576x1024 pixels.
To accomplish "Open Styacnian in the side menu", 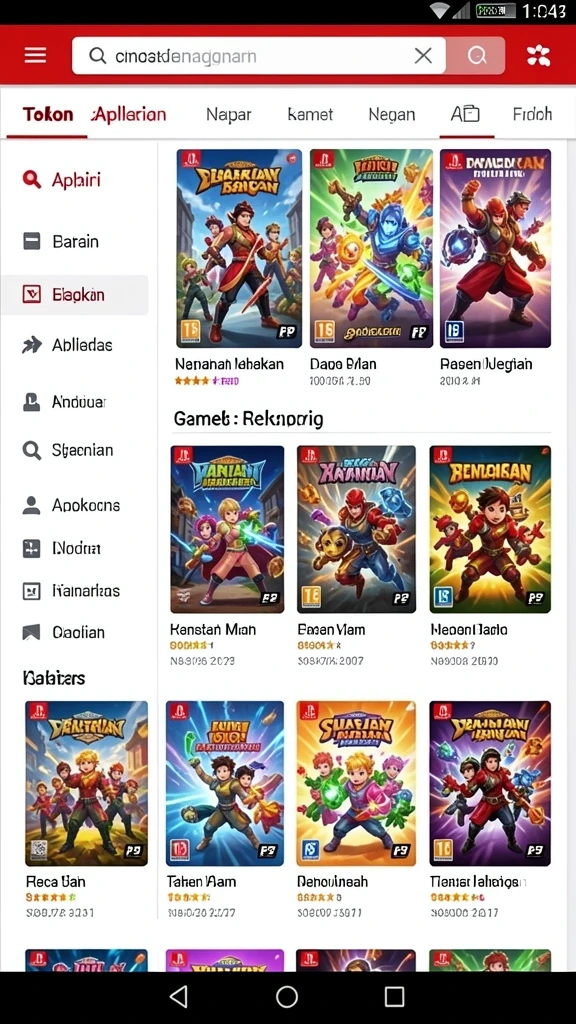I will coord(75,450).
